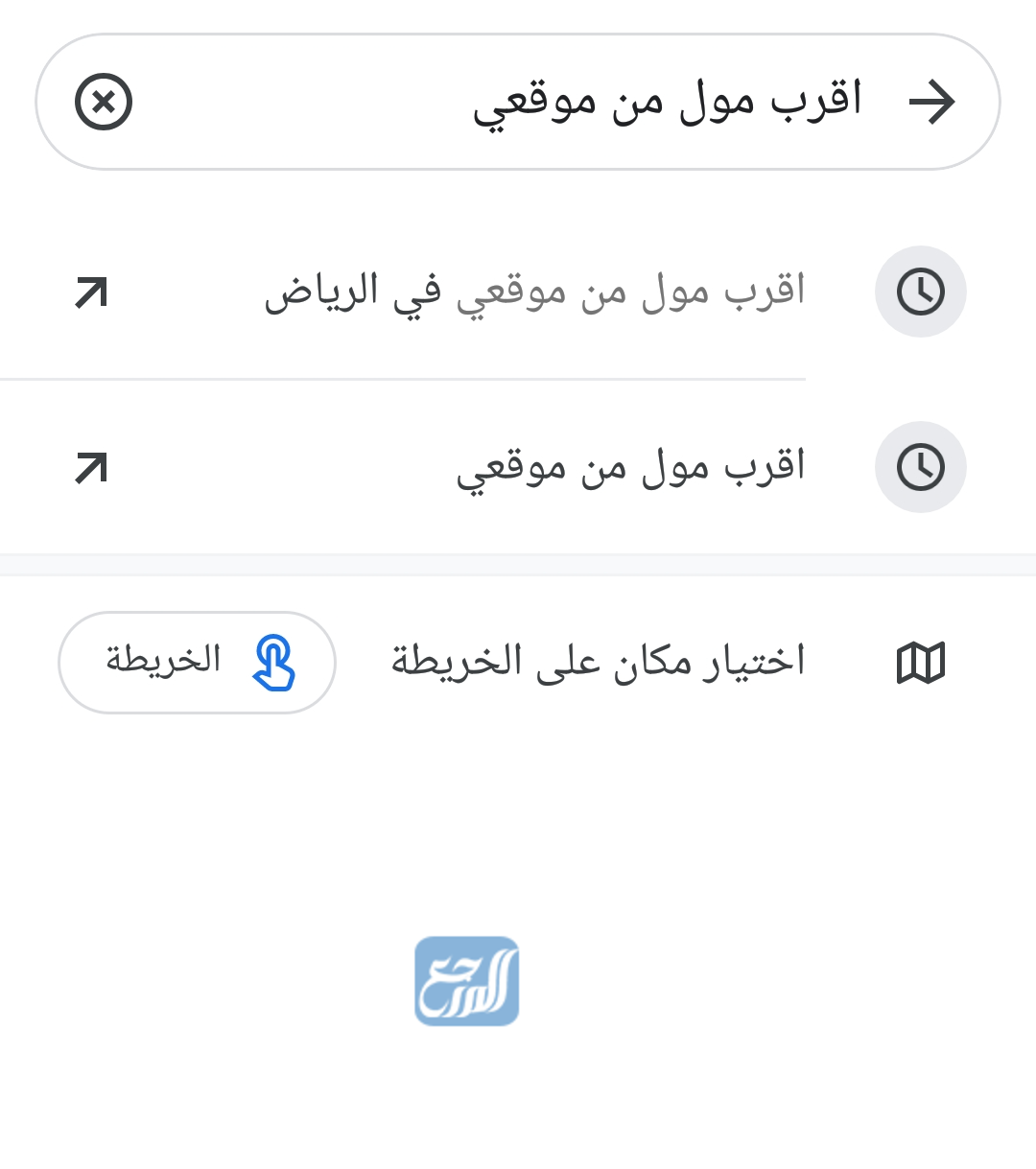Tap the rounded search bar area

[x=518, y=100]
